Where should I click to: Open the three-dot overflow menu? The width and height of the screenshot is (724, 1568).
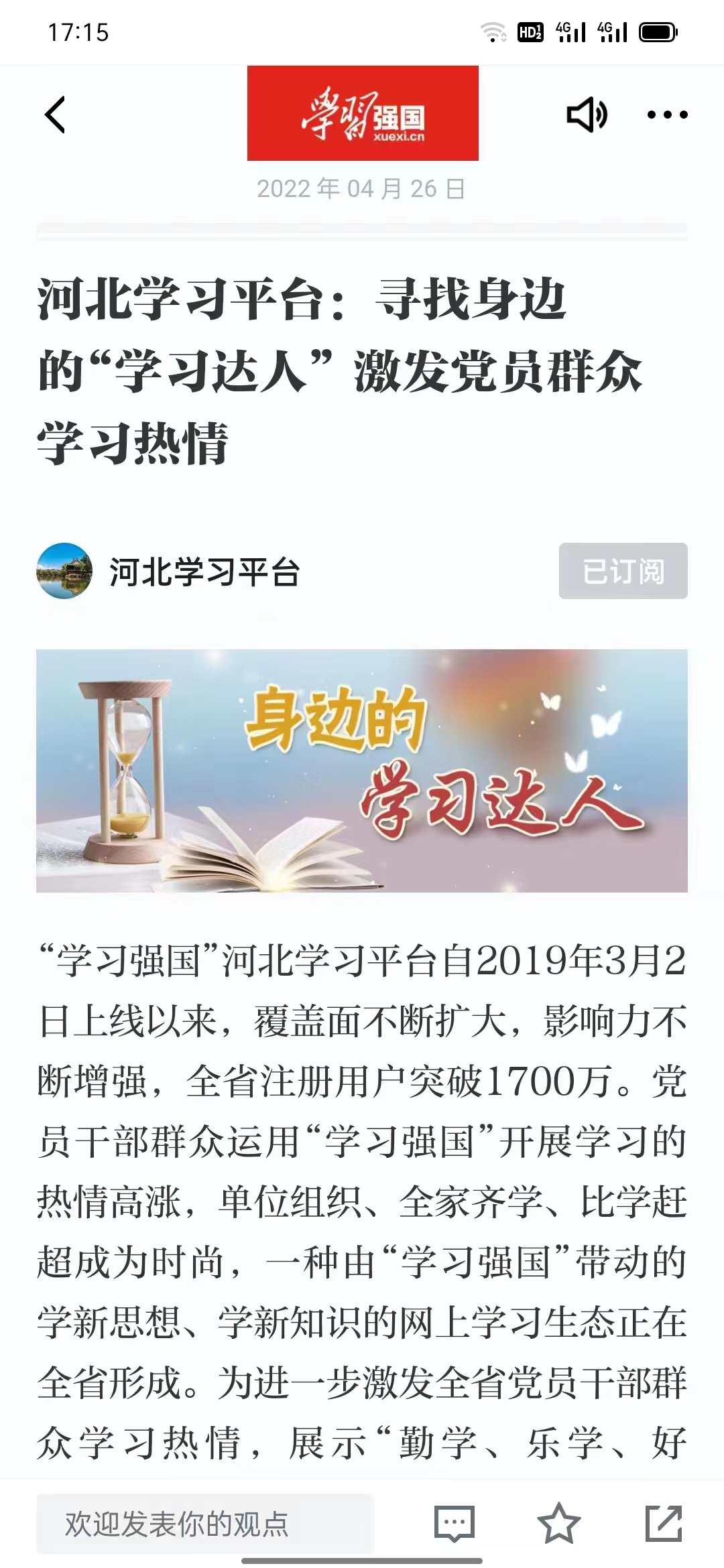[667, 115]
